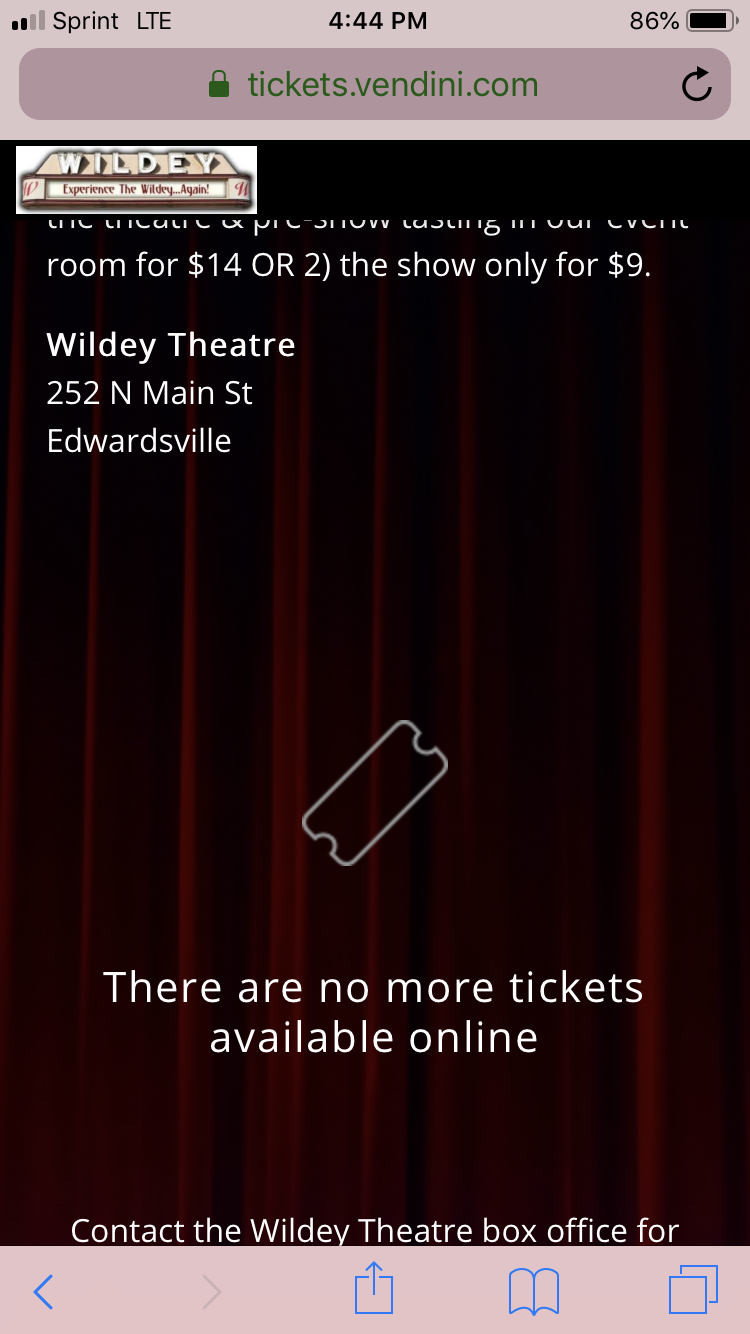Viewport: 750px width, 1334px height.
Task: Open the share sheet
Action: coord(374,1290)
